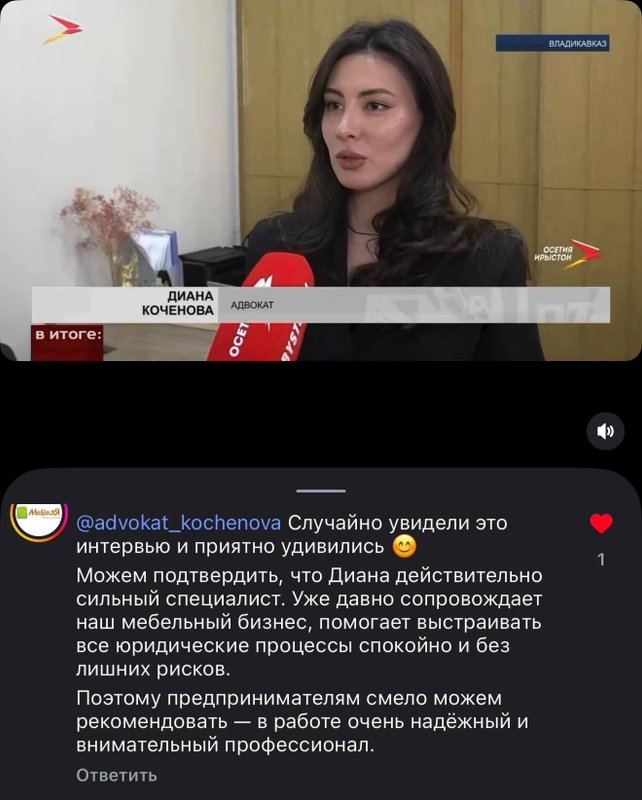642x800 pixels.
Task: Like the comment with the heart icon
Action: point(601,523)
